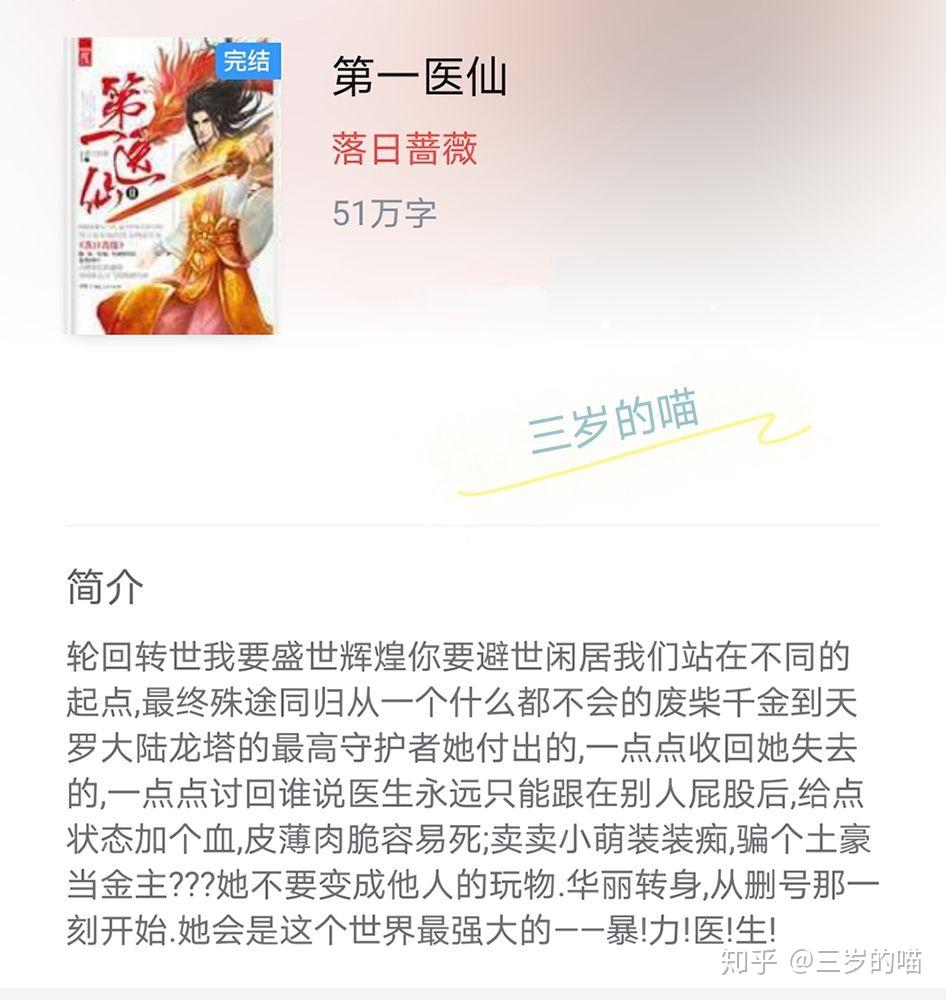946x1000 pixels.
Task: Tap the 第一医仙 book cover
Action: pyautogui.click(x=172, y=187)
